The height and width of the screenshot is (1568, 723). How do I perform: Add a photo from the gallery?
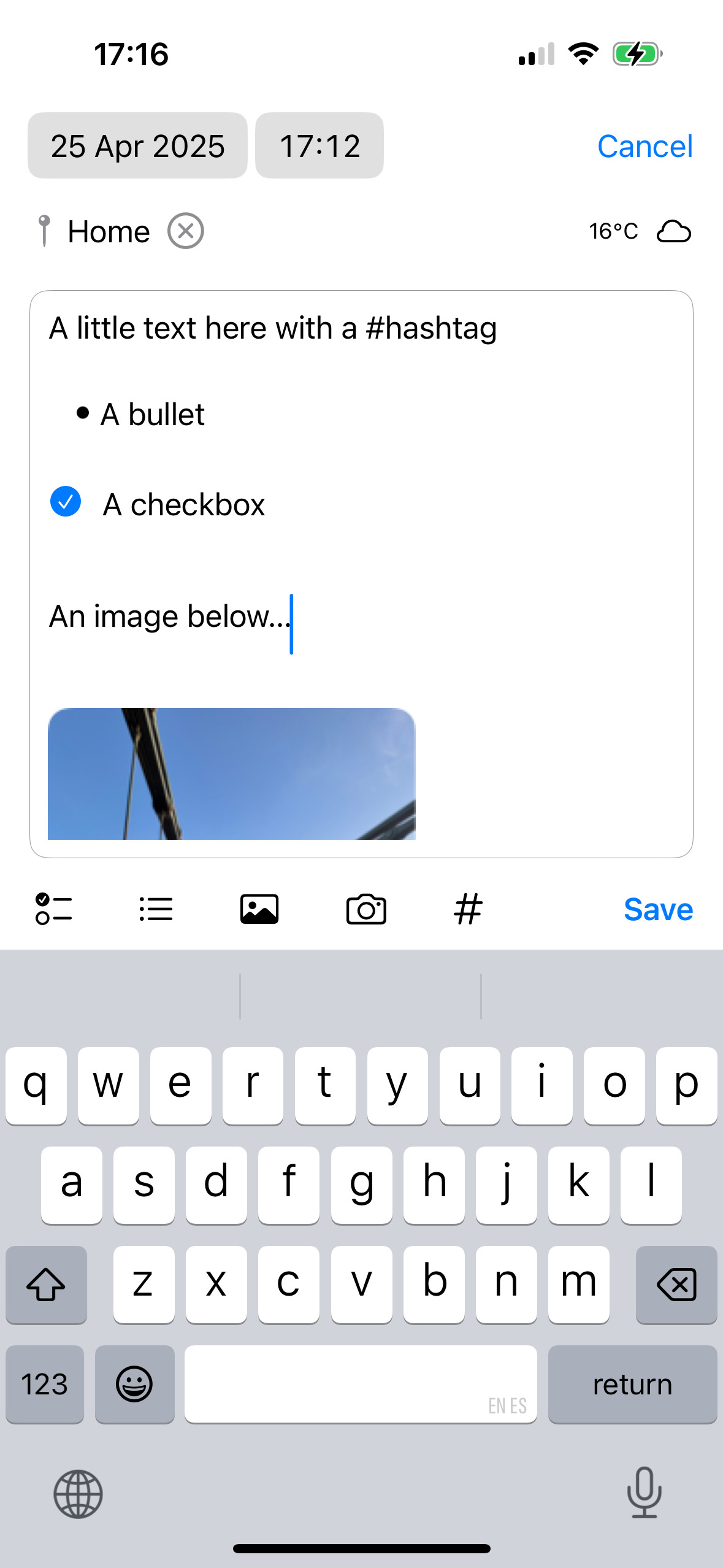point(259,909)
